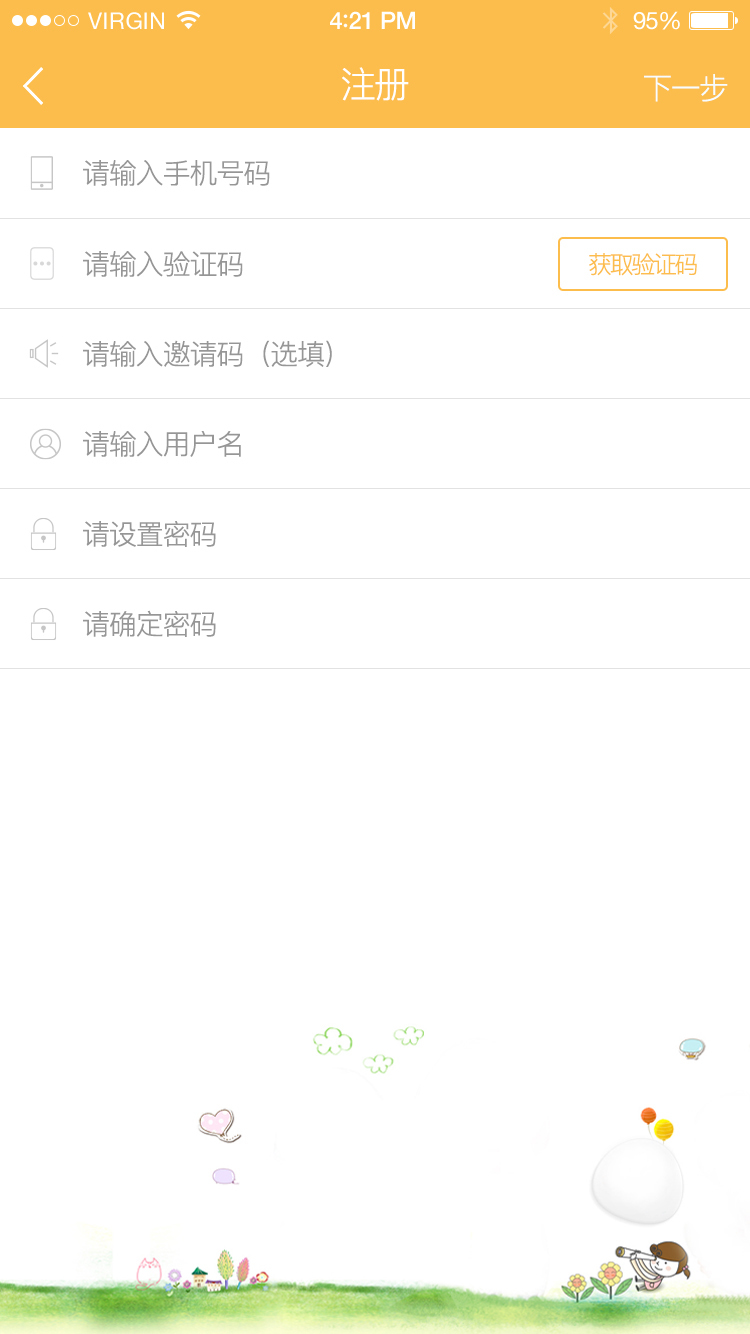Tap 下一步 to continue registration
This screenshot has height=1334, width=750.
685,88
